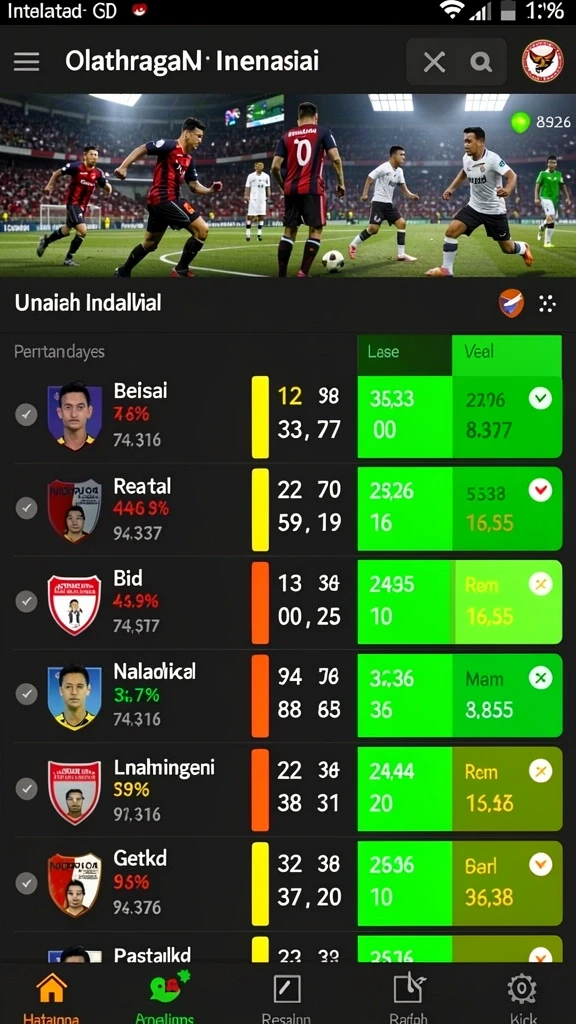Image resolution: width=576 pixels, height=1024 pixels.
Task: Open the profile avatar badge at top right
Action: 543,61
